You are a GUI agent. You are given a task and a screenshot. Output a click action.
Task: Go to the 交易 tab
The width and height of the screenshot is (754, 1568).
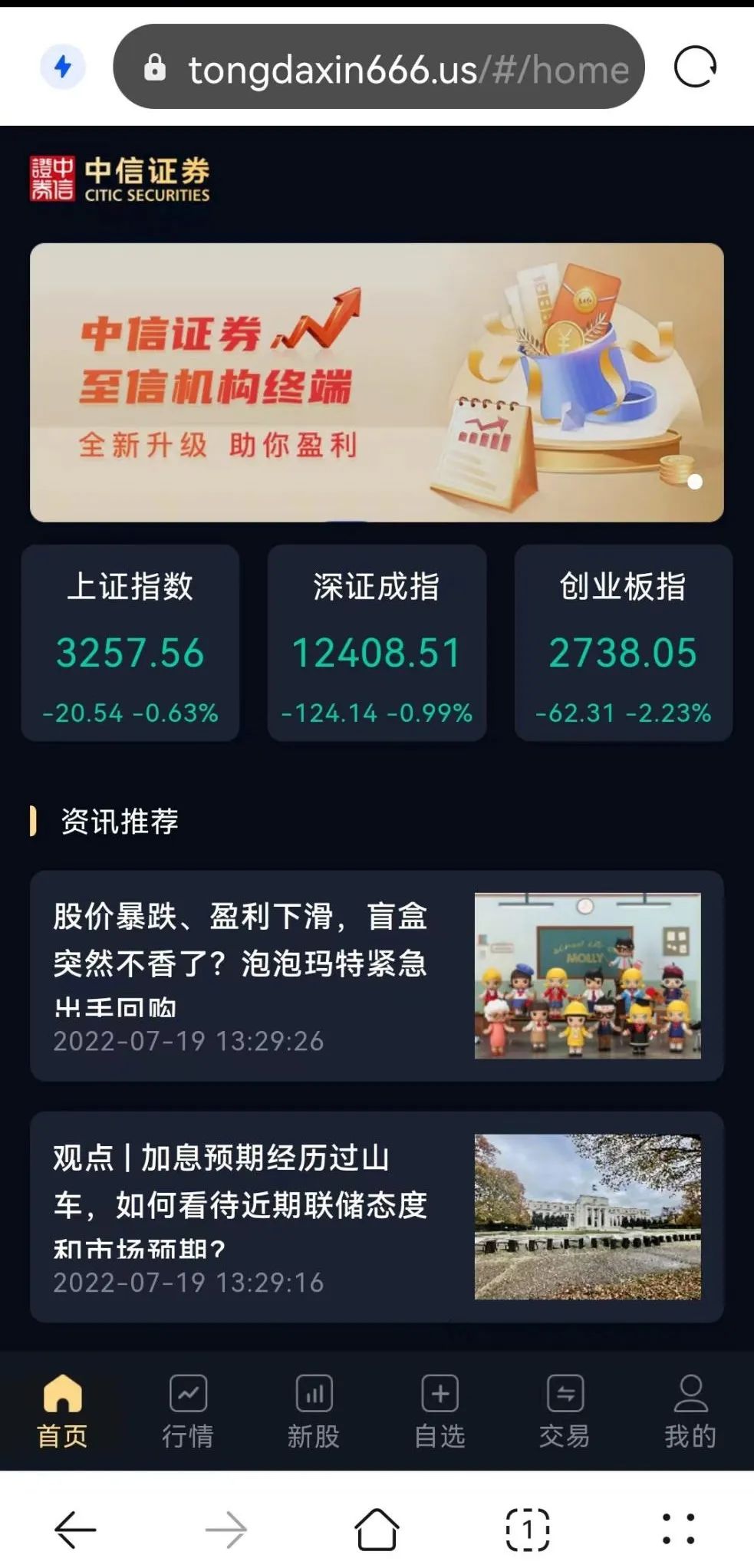coord(565,1412)
